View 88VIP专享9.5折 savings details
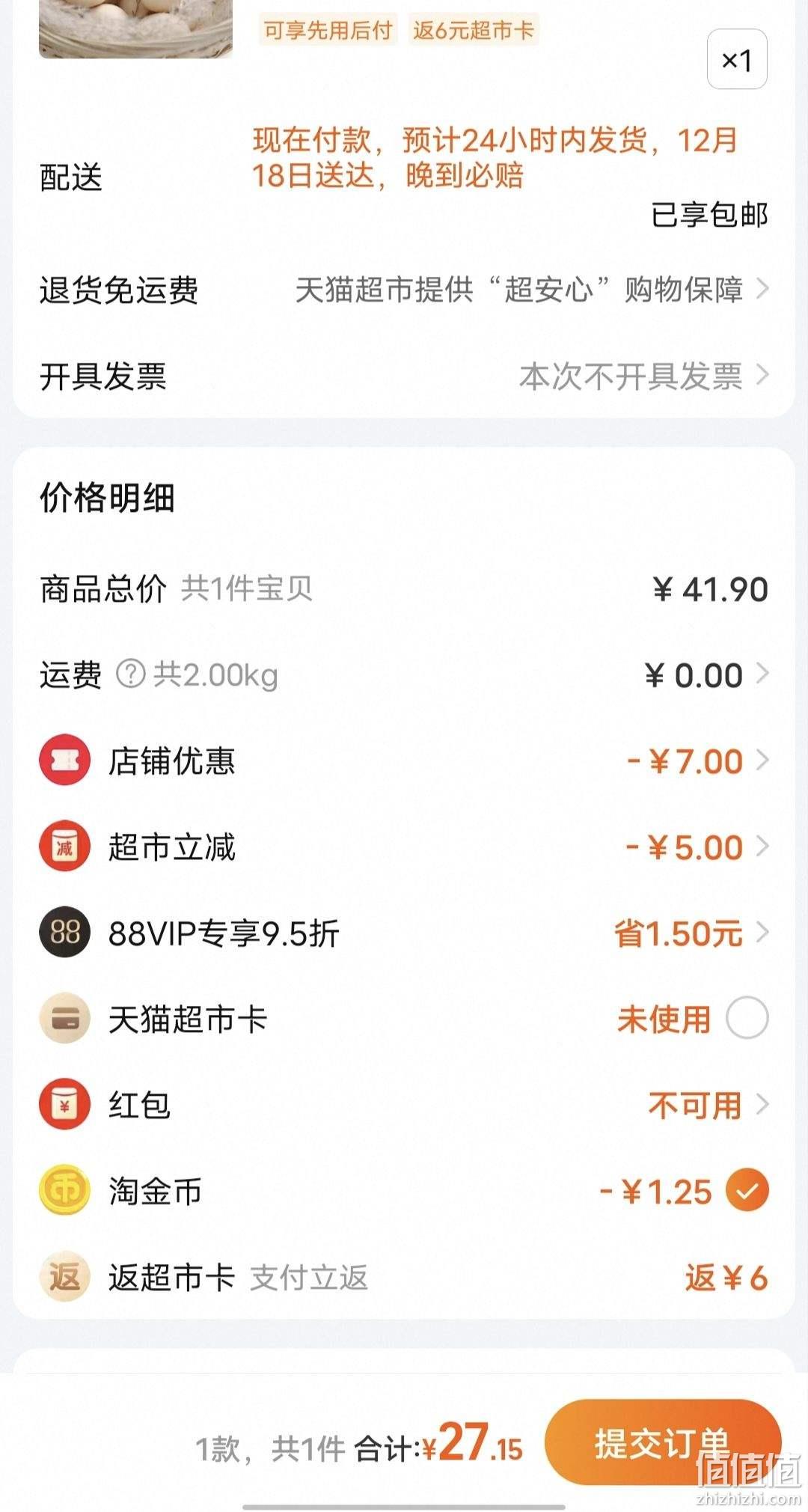Viewport: 808px width, 1512px height. click(404, 933)
